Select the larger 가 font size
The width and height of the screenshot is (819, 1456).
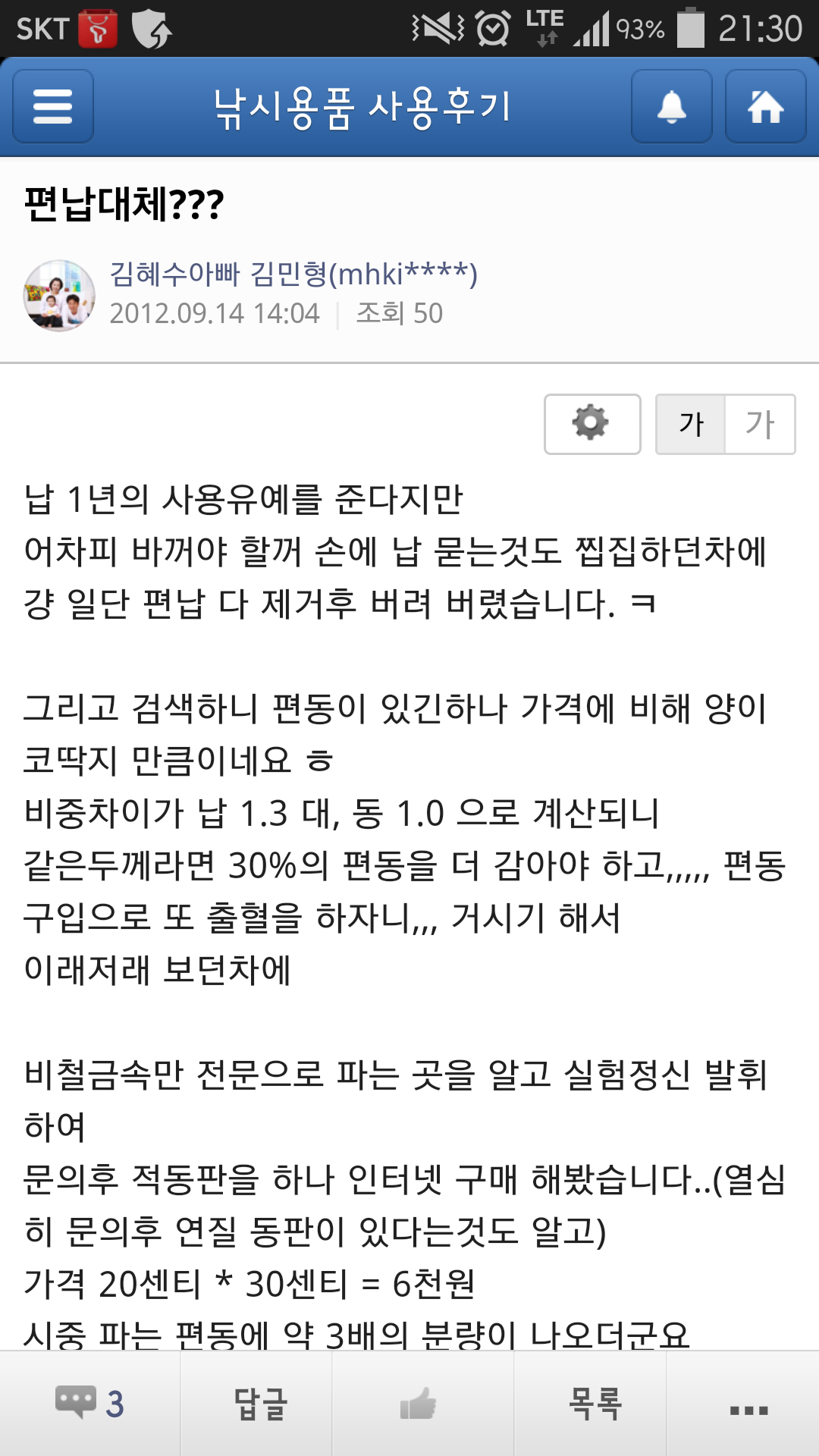click(760, 424)
